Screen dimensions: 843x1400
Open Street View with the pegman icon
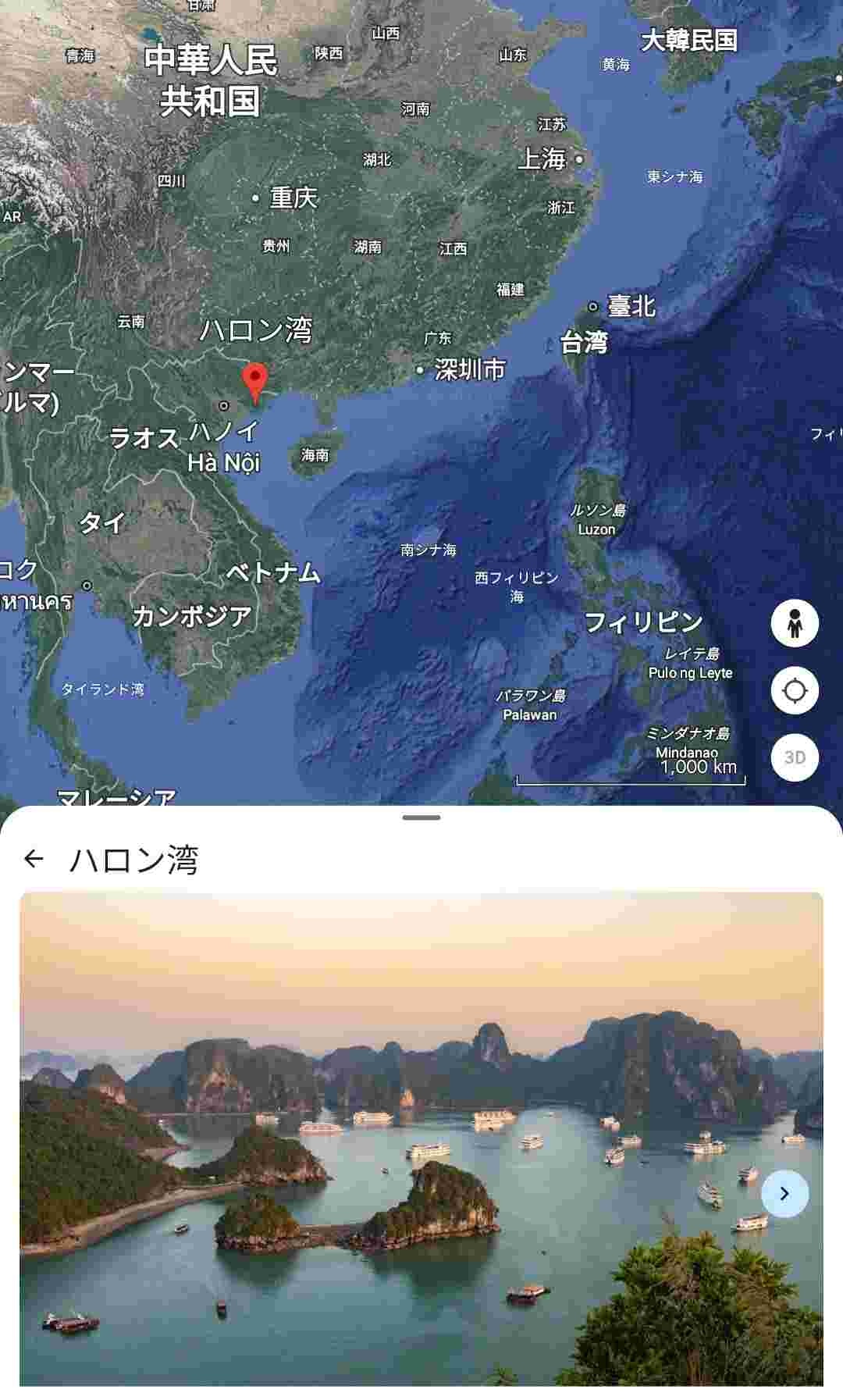tap(795, 623)
